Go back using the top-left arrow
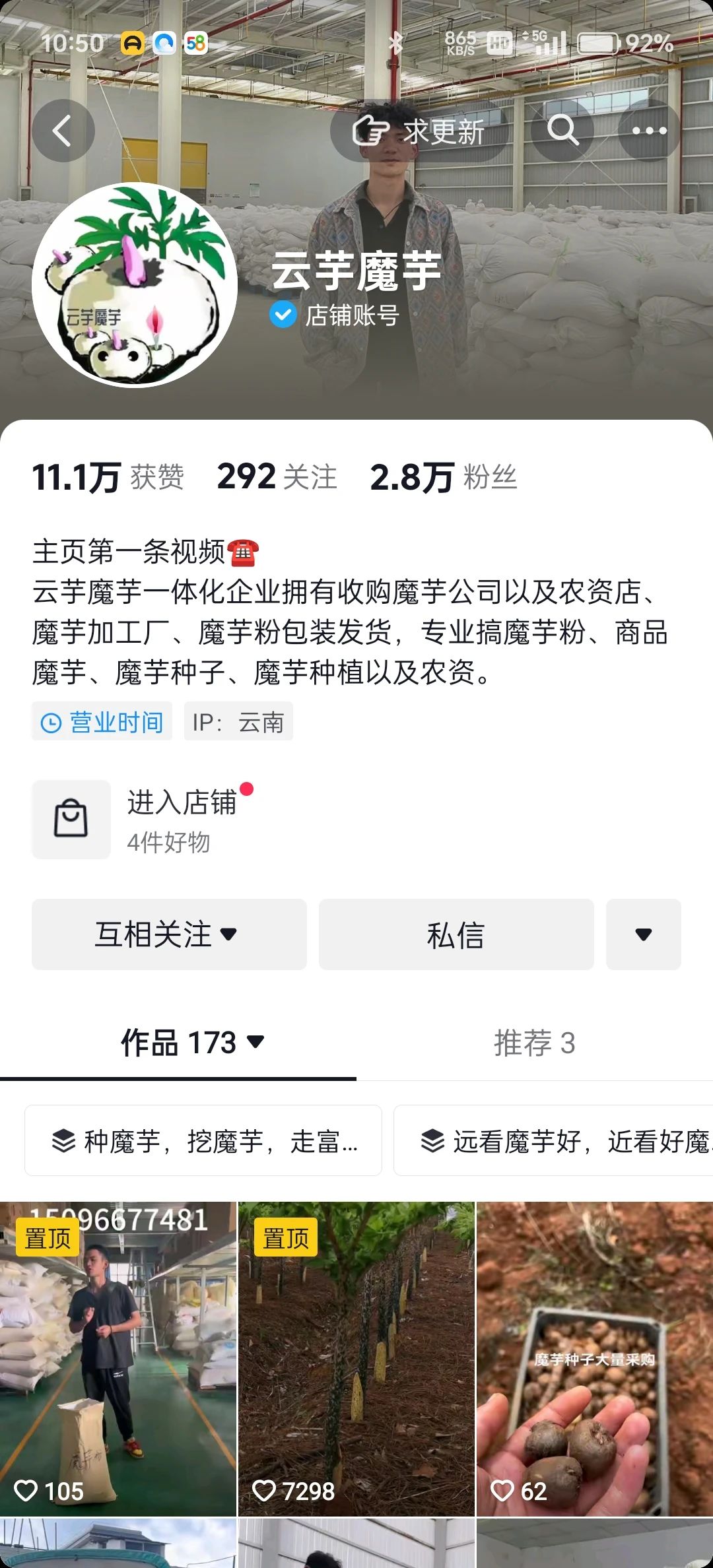Viewport: 713px width, 1568px height. pos(63,131)
